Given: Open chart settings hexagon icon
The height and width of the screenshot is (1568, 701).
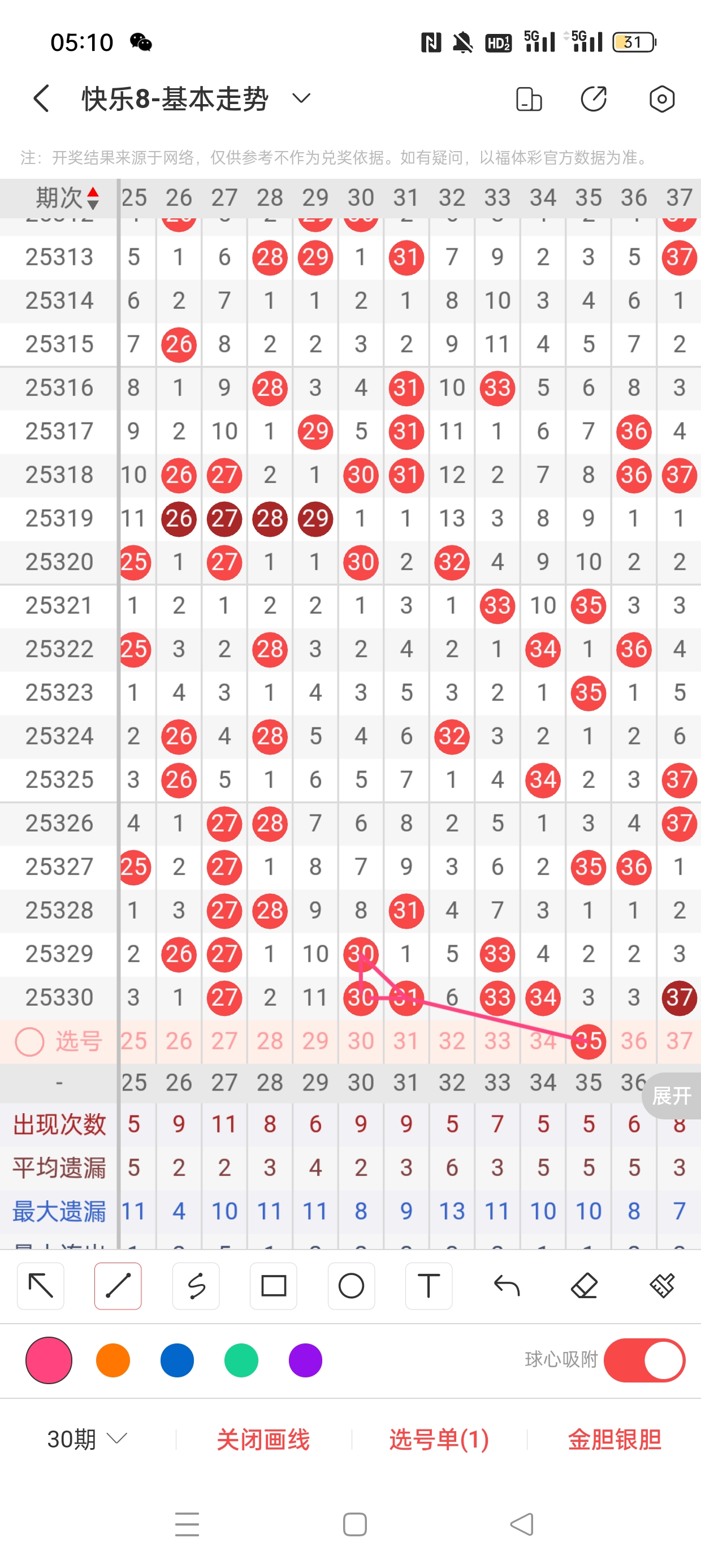Looking at the screenshot, I should coord(661,99).
